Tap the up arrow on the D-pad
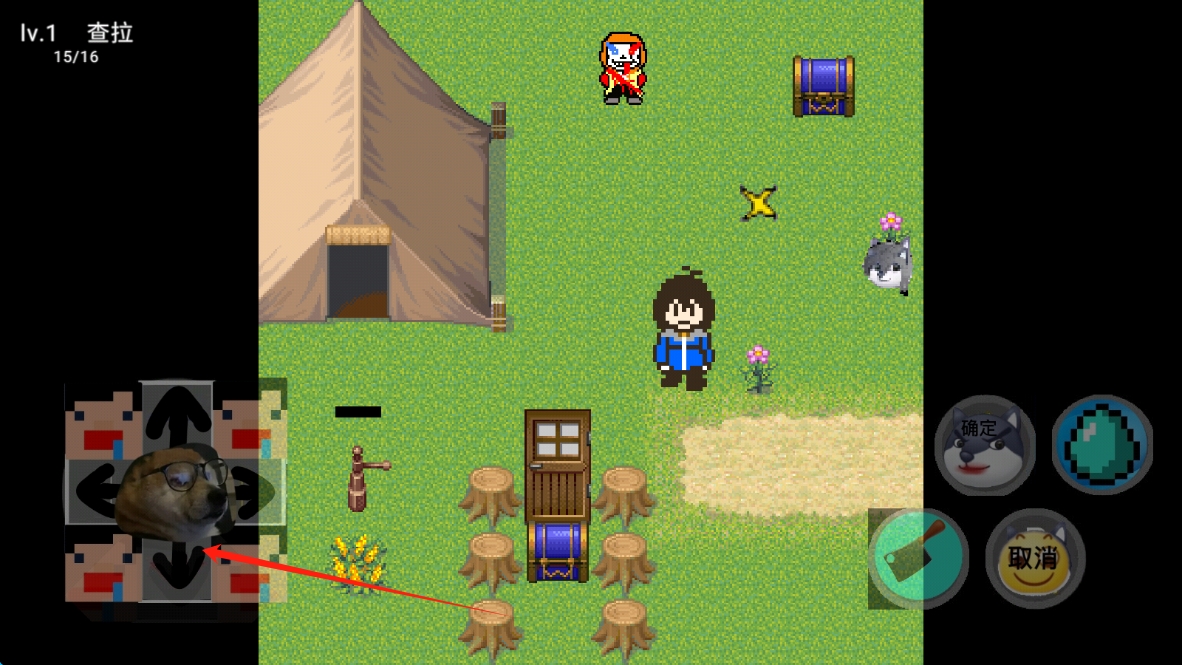Viewport: 1182px width, 665px height. [x=176, y=416]
